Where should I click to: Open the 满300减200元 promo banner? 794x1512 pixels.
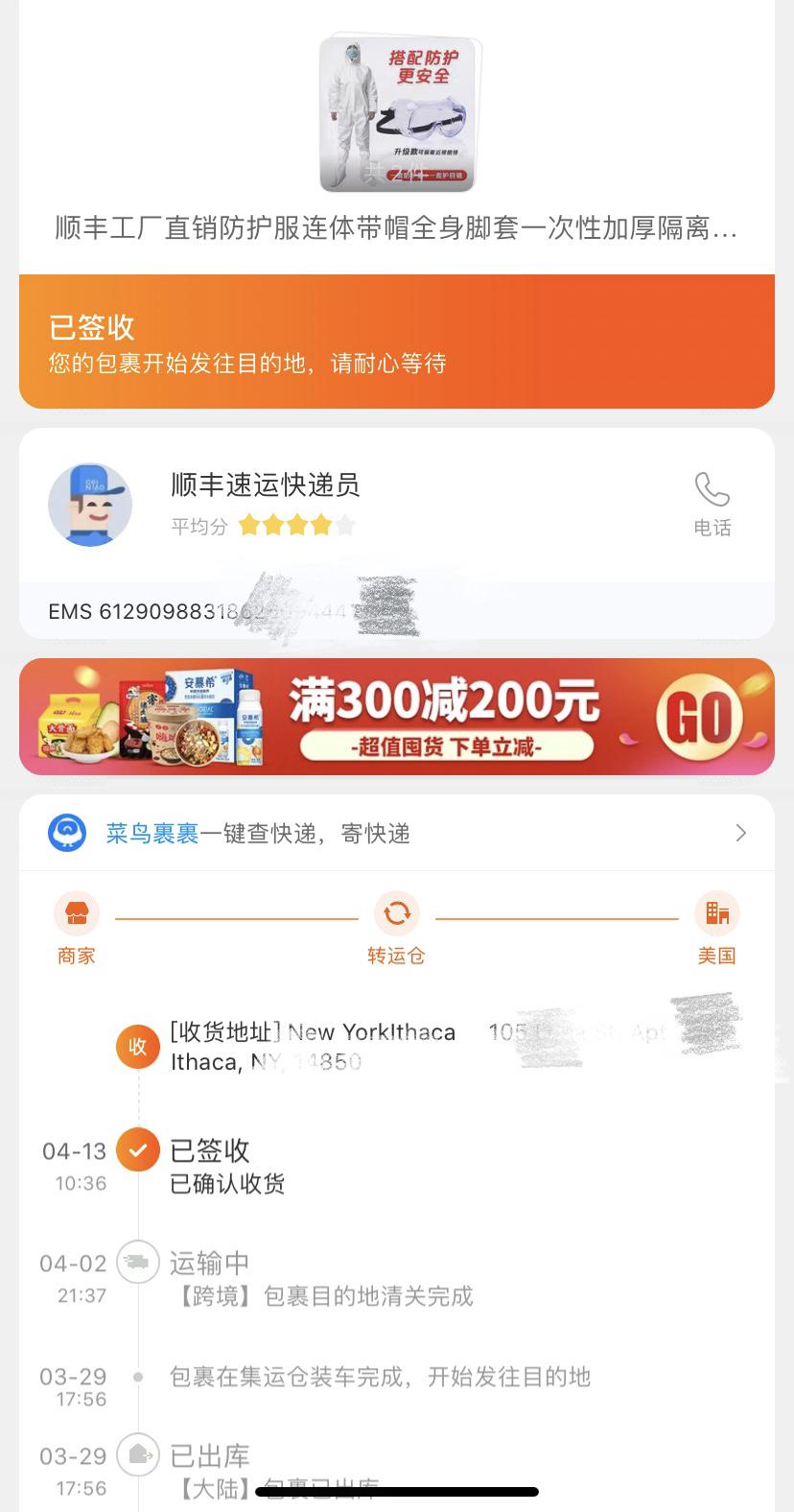pyautogui.click(x=397, y=717)
